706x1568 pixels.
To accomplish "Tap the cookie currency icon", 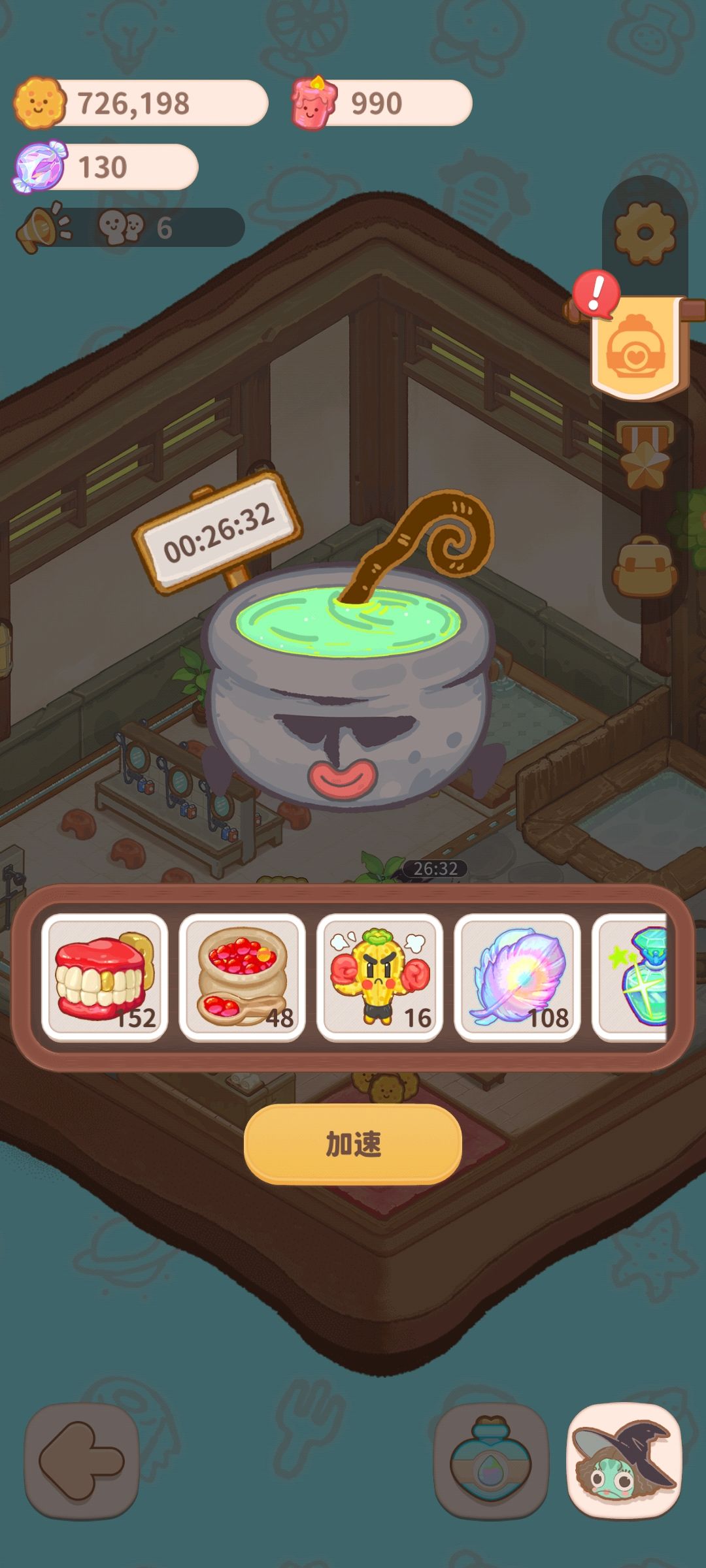I will tap(39, 101).
